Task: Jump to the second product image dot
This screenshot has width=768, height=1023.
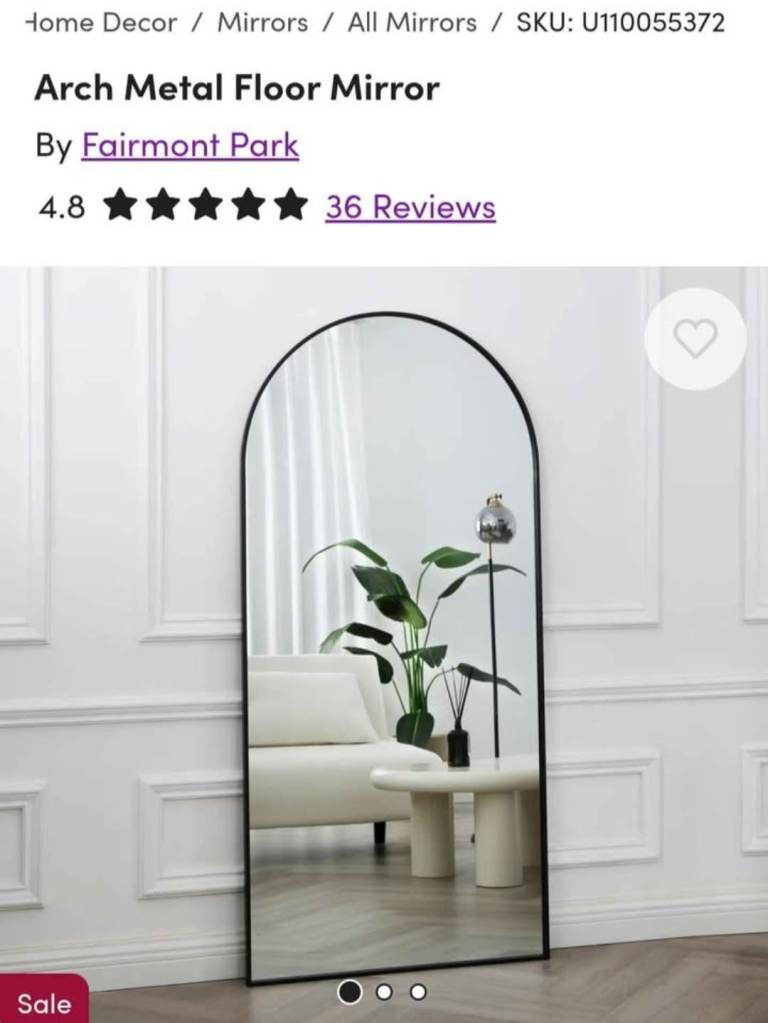Action: (384, 992)
